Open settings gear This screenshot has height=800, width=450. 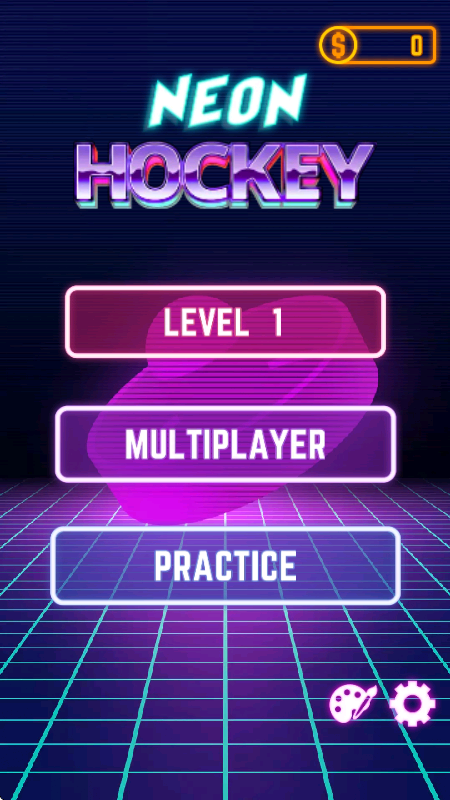(412, 704)
